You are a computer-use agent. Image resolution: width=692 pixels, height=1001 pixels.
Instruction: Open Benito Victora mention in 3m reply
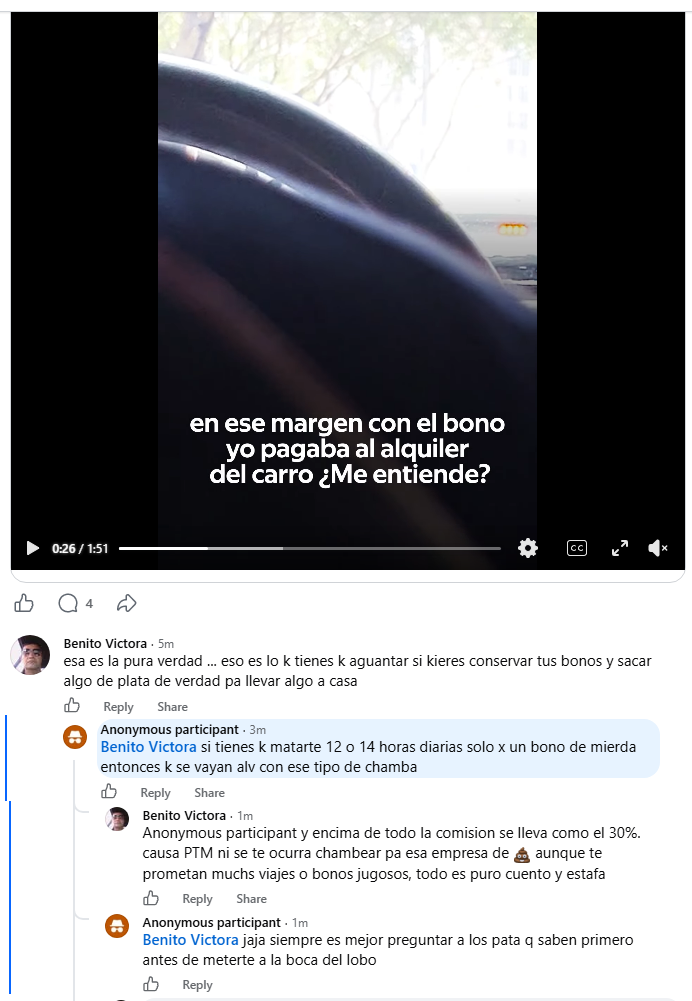[148, 747]
